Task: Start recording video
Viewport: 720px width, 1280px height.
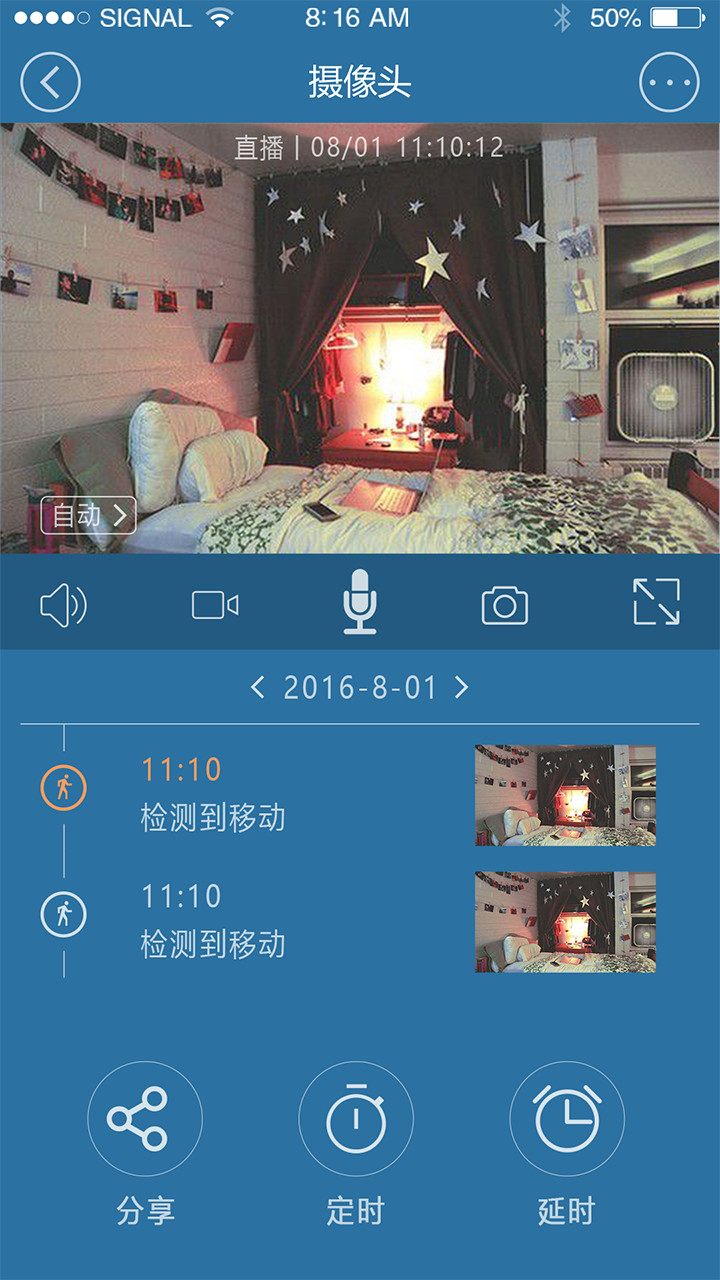Action: (x=215, y=605)
